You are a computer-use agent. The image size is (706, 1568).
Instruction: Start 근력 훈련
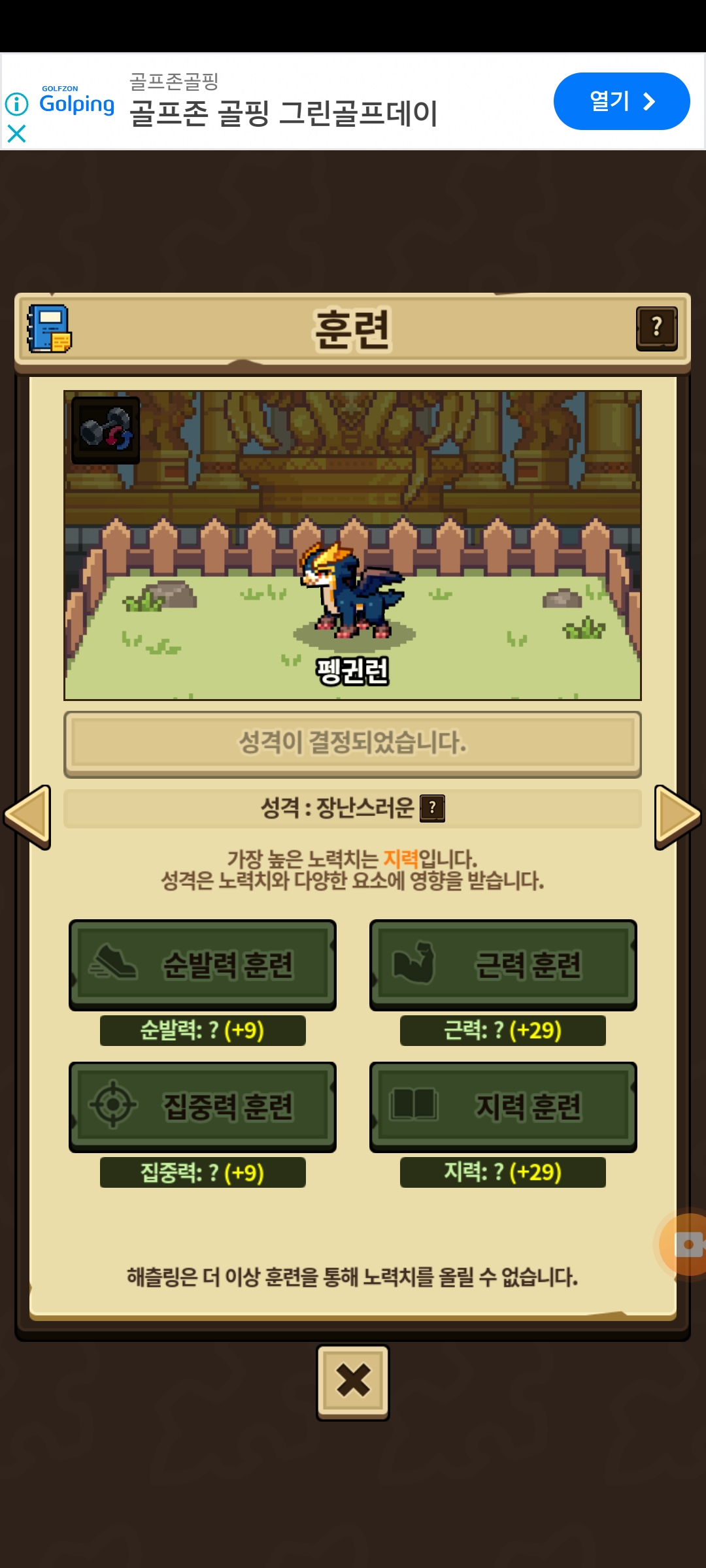503,964
